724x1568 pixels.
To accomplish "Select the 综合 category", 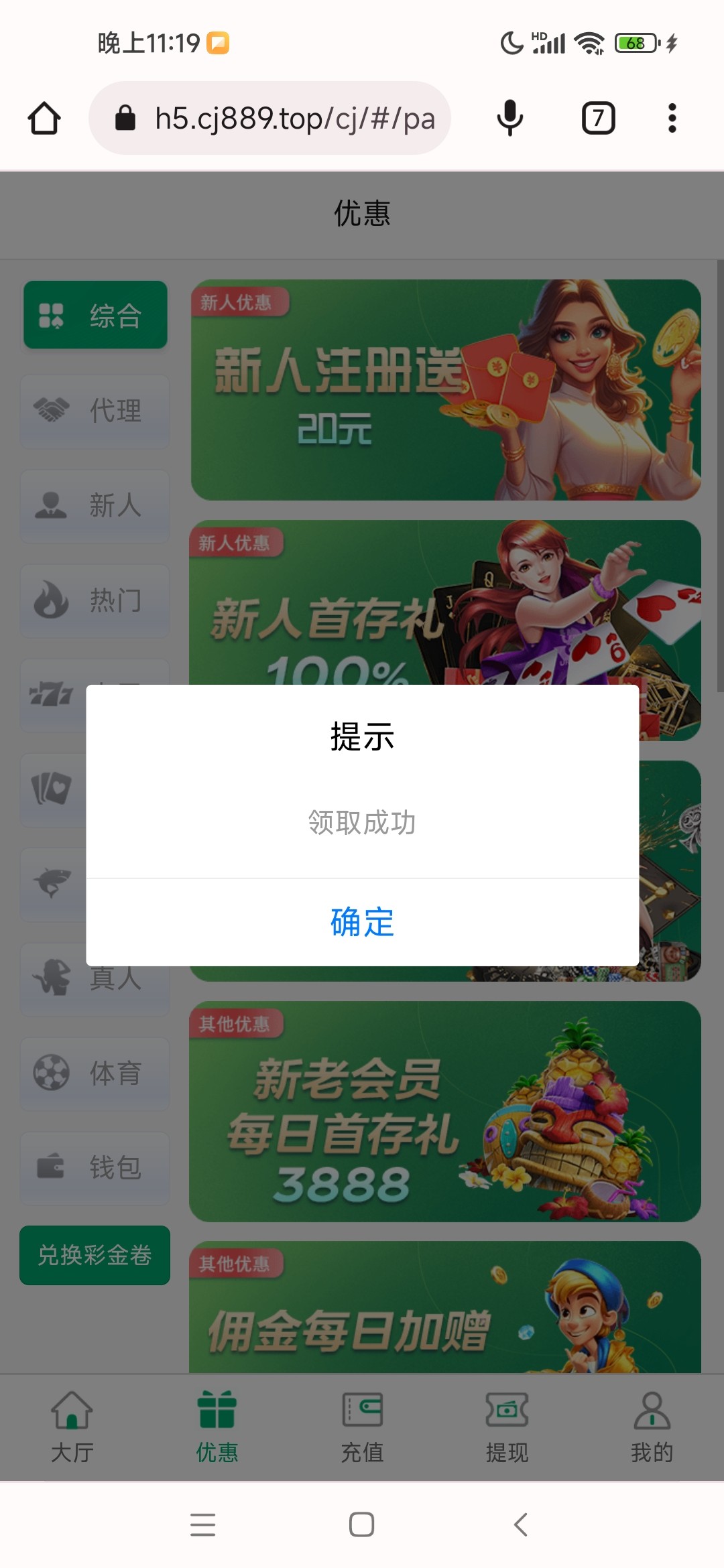I will click(x=95, y=315).
